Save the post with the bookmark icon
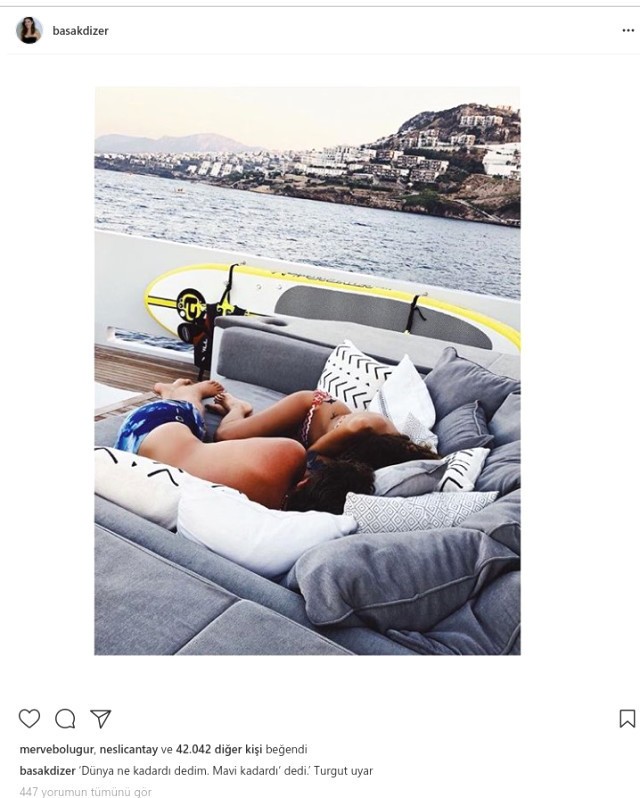640x798 pixels. pyautogui.click(x=627, y=718)
